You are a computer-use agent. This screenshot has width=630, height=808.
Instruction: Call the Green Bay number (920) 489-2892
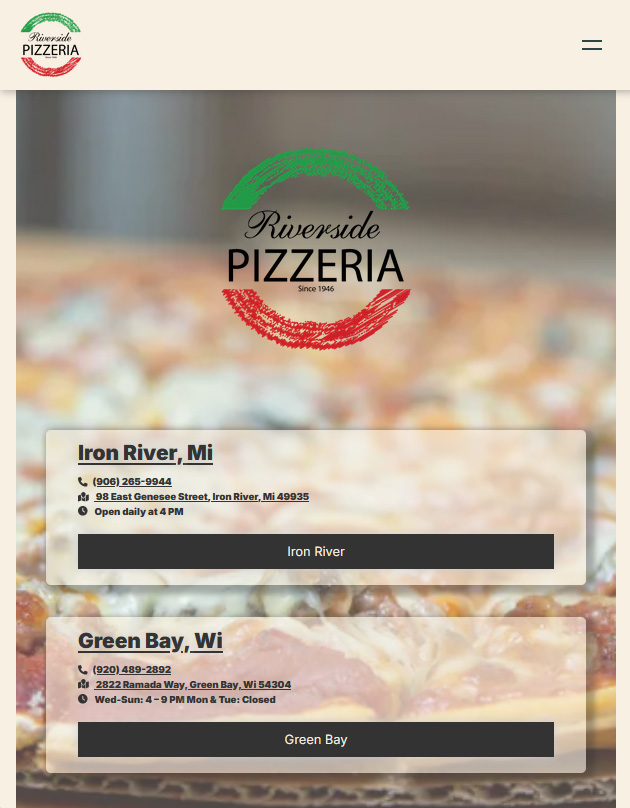[132, 669]
